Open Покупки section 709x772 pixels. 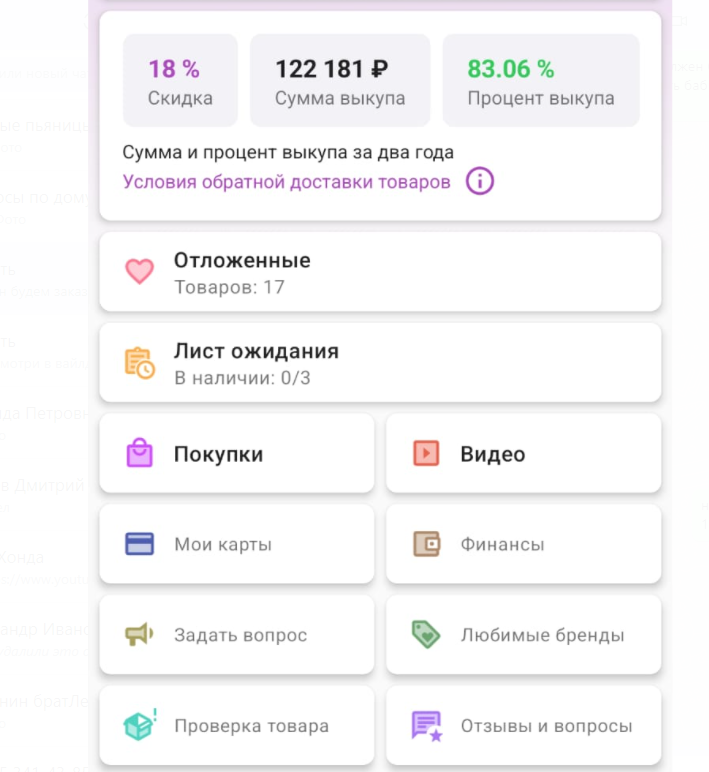237,454
